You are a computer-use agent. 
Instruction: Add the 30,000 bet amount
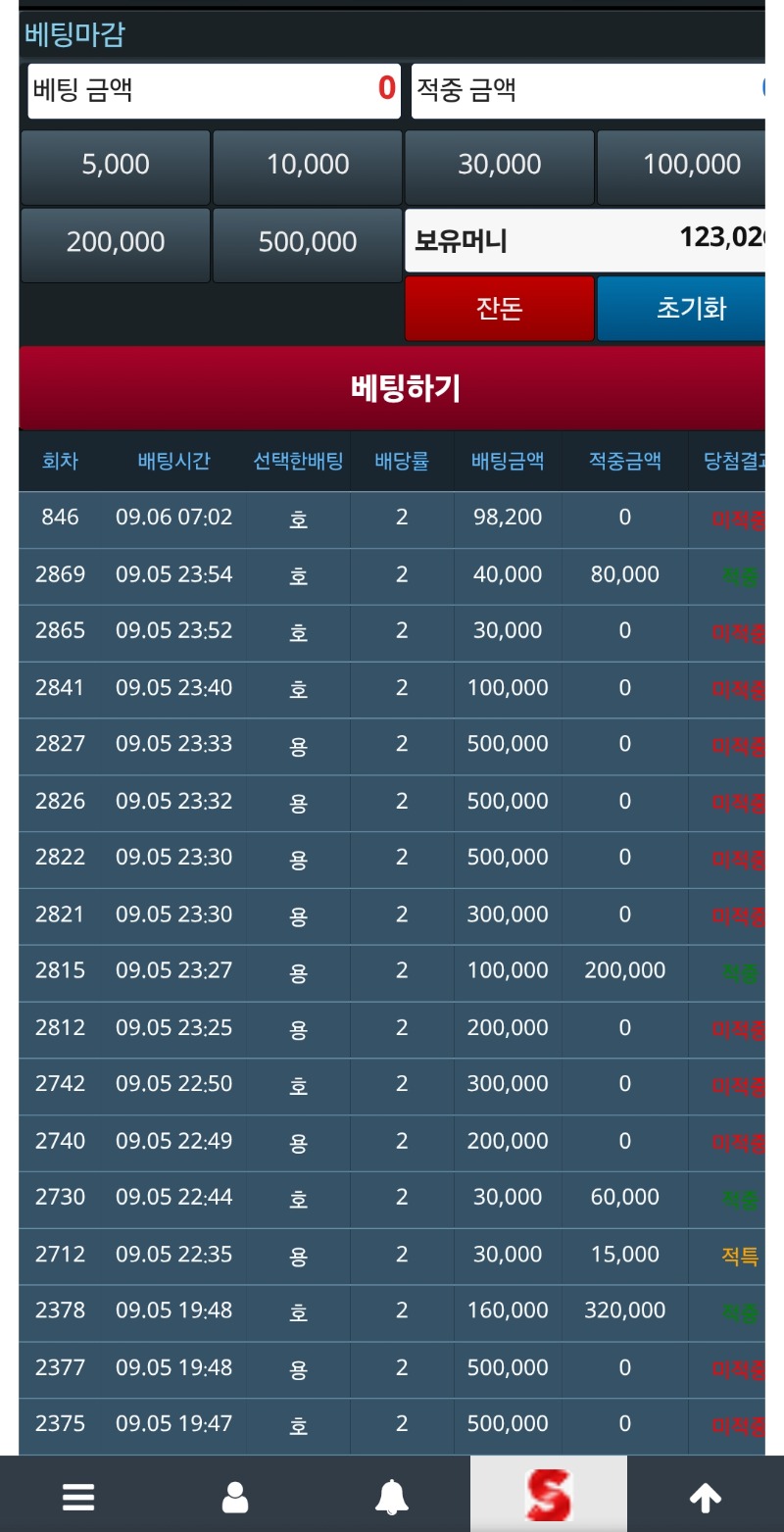[500, 167]
